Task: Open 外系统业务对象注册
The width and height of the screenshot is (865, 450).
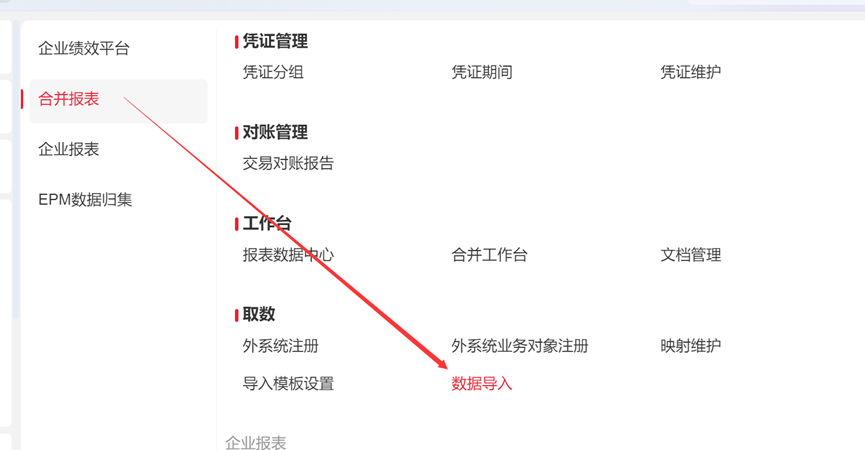Action: click(x=520, y=346)
